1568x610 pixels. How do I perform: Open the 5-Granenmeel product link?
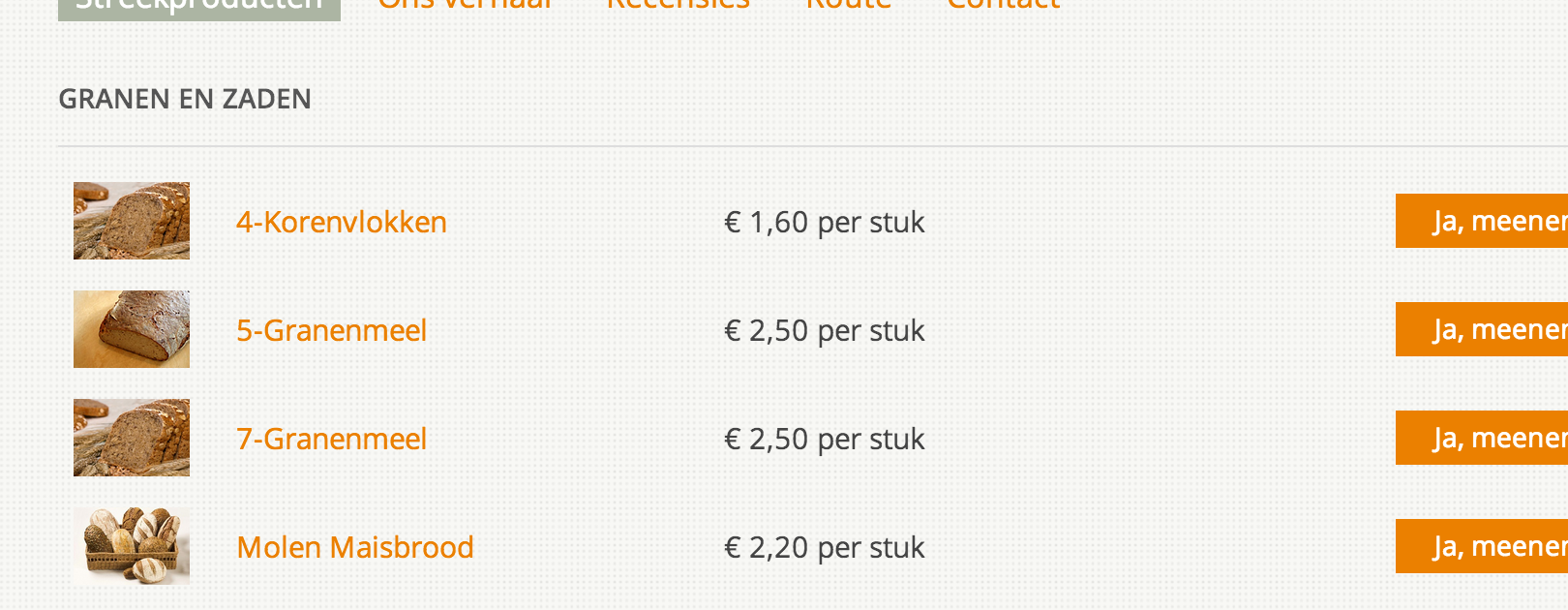click(331, 330)
